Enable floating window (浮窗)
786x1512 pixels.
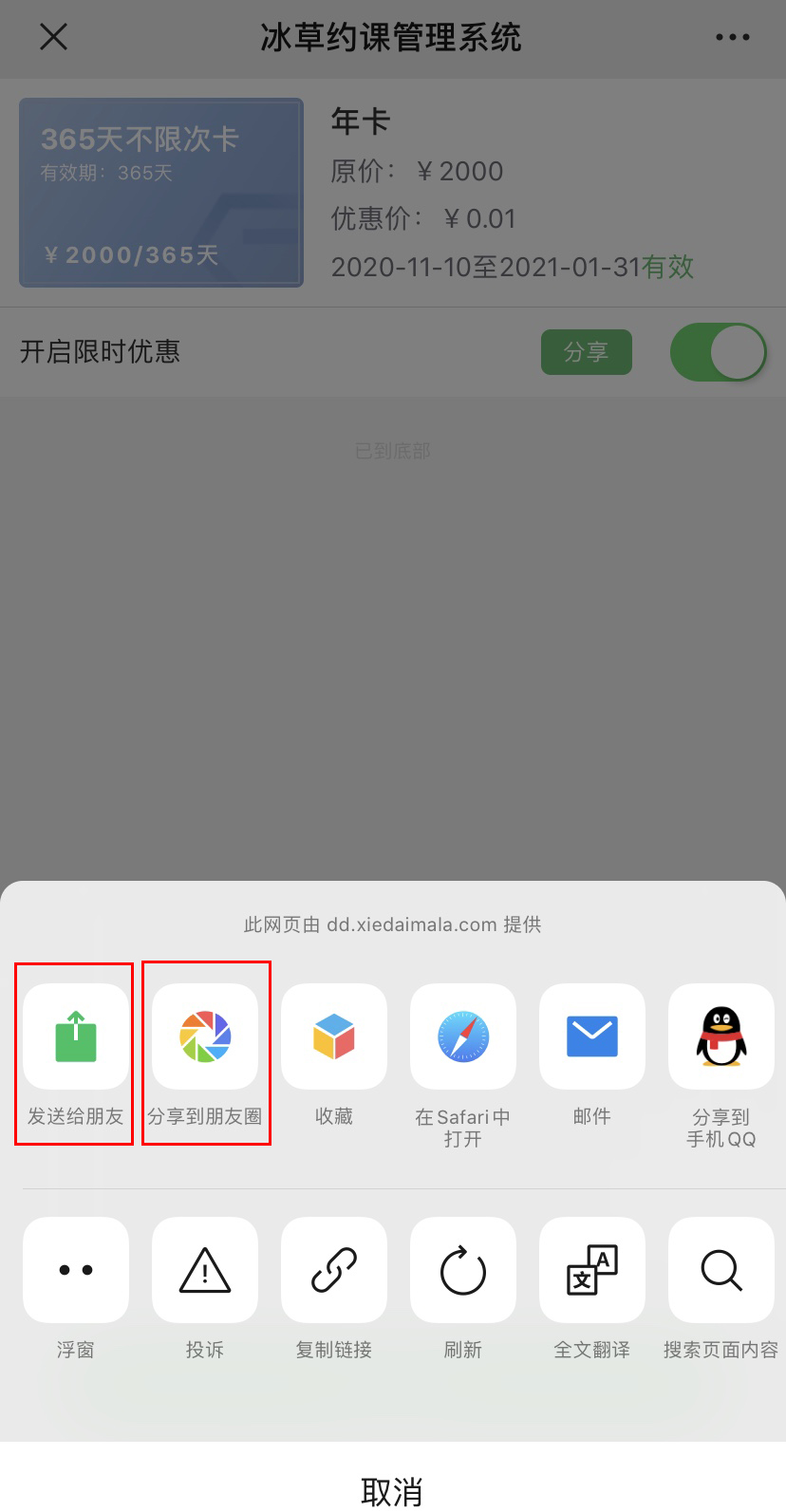[x=76, y=1270]
